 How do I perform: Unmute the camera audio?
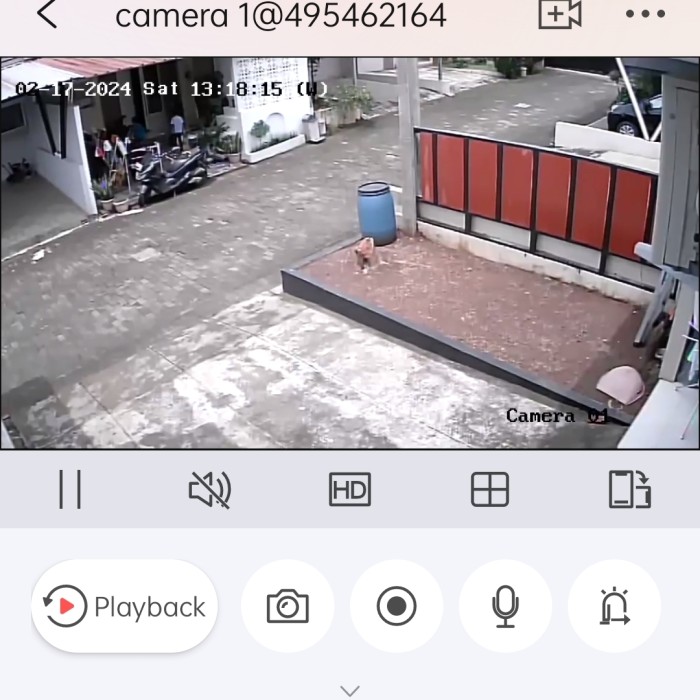(210, 489)
